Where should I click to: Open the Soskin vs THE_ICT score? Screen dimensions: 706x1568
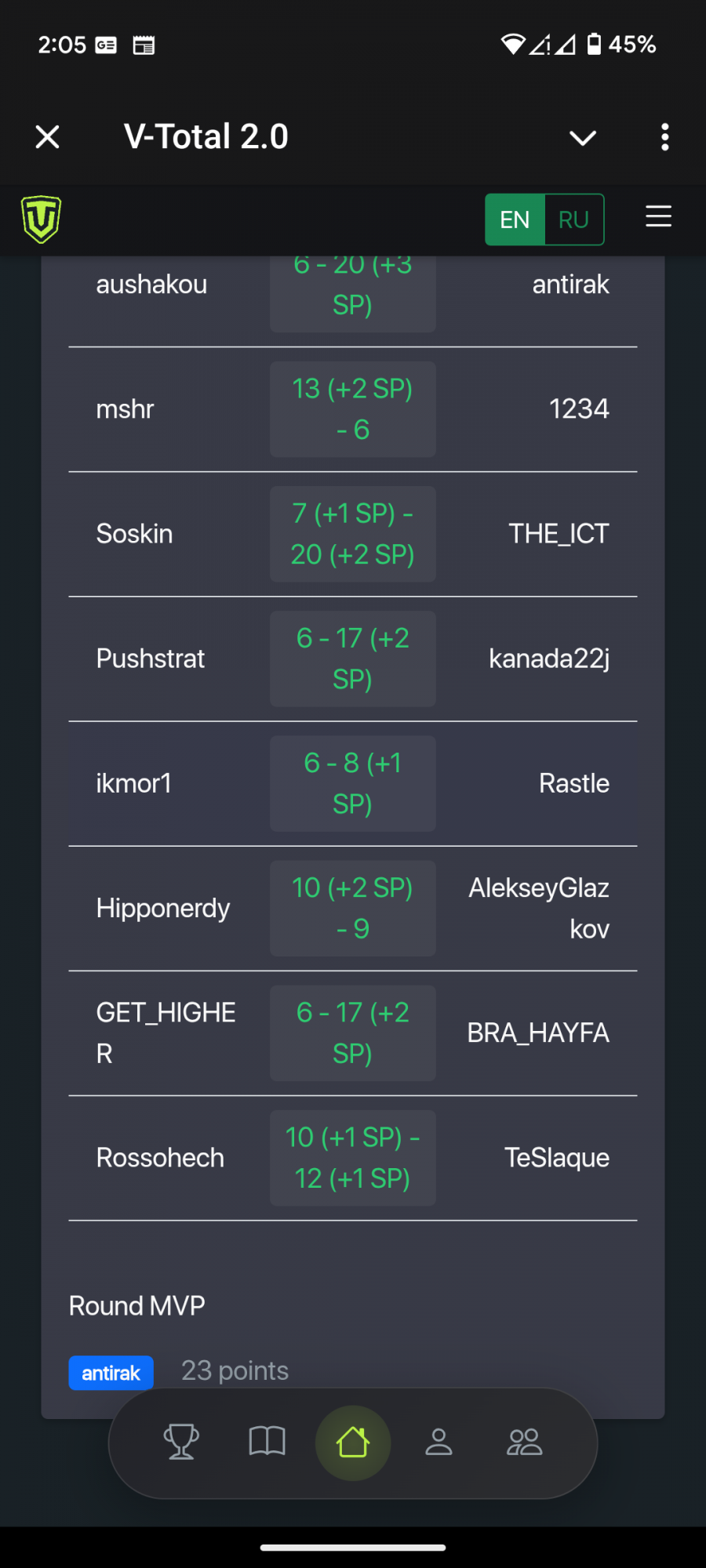tap(353, 534)
